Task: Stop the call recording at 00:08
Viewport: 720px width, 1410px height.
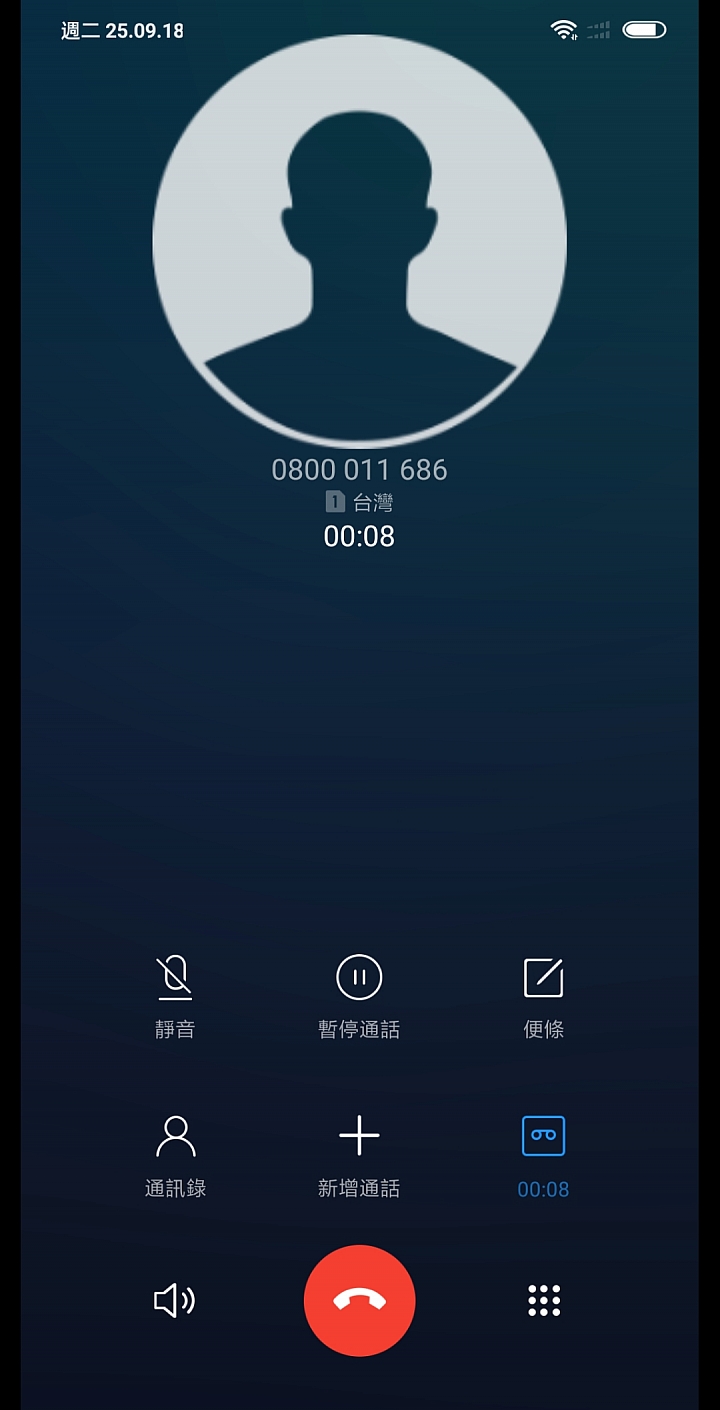Action: click(543, 1137)
